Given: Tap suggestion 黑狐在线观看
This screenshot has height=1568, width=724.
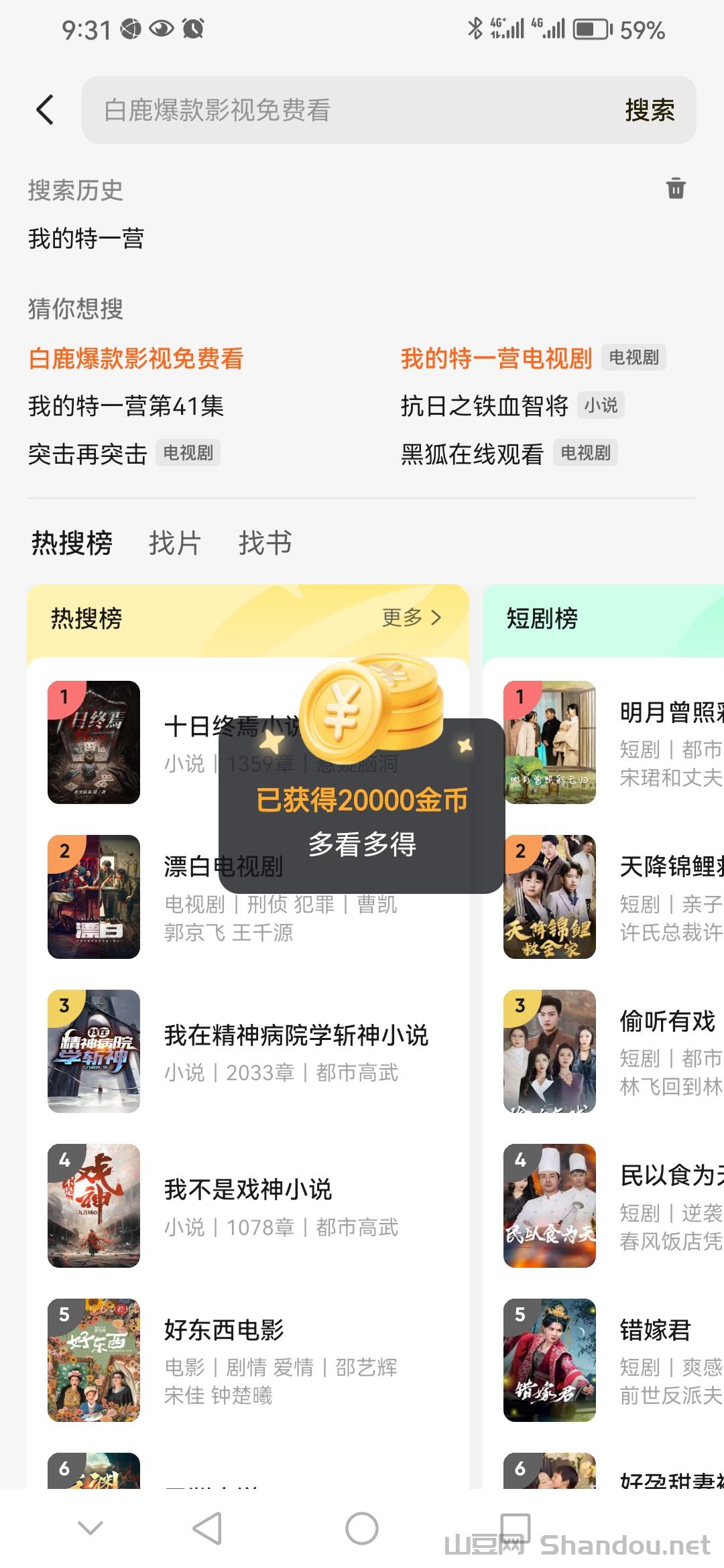Looking at the screenshot, I should (x=472, y=454).
